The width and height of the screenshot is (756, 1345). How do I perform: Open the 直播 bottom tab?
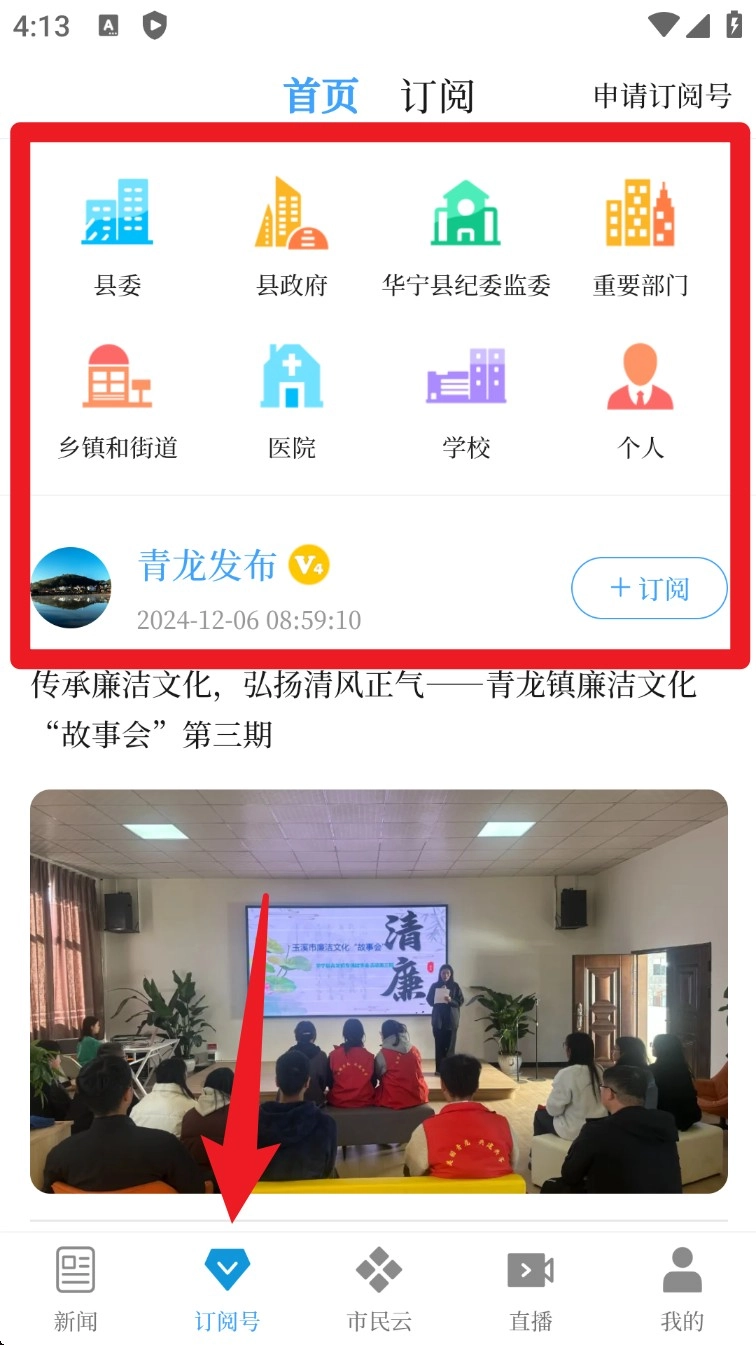531,1289
